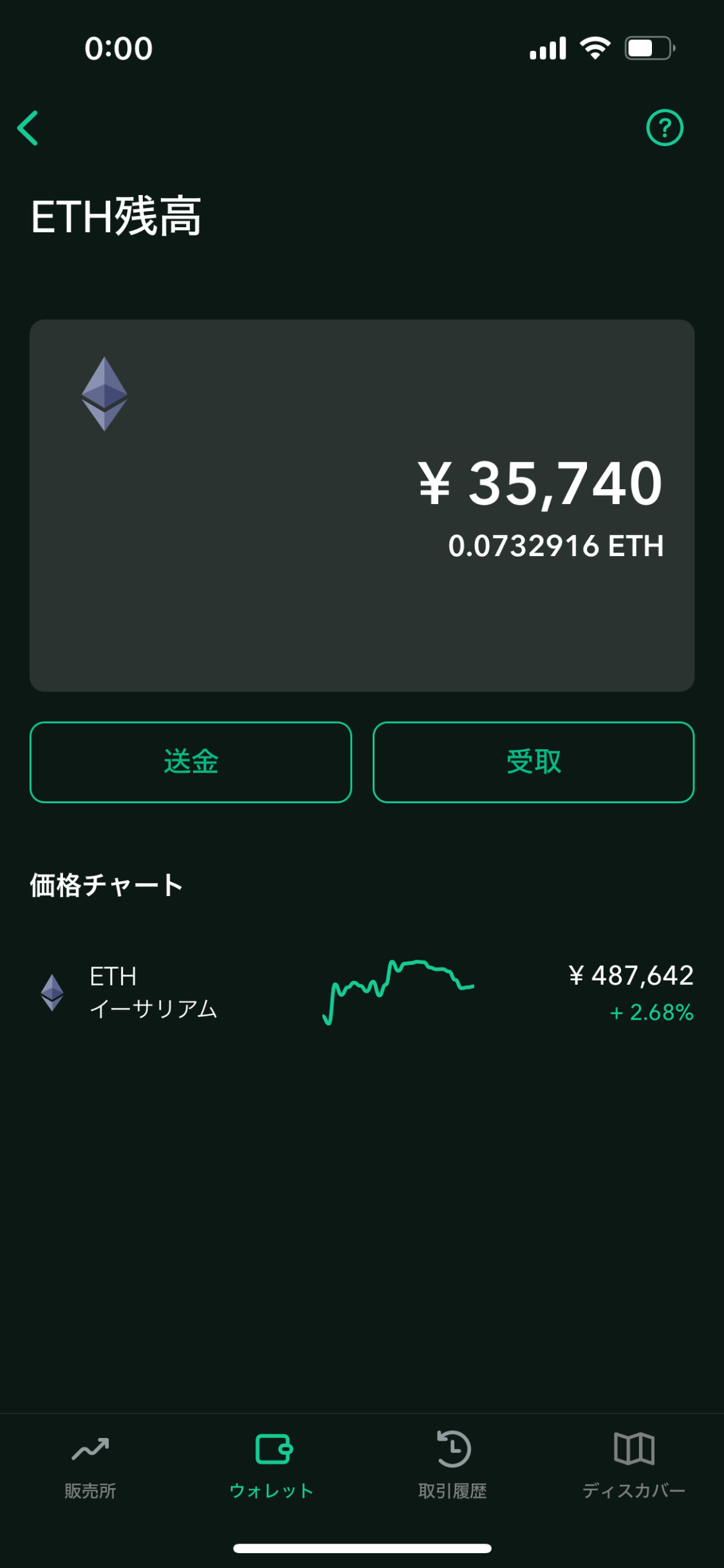Open help via the question mark icon
Viewport: 724px width, 1568px height.
click(x=665, y=127)
